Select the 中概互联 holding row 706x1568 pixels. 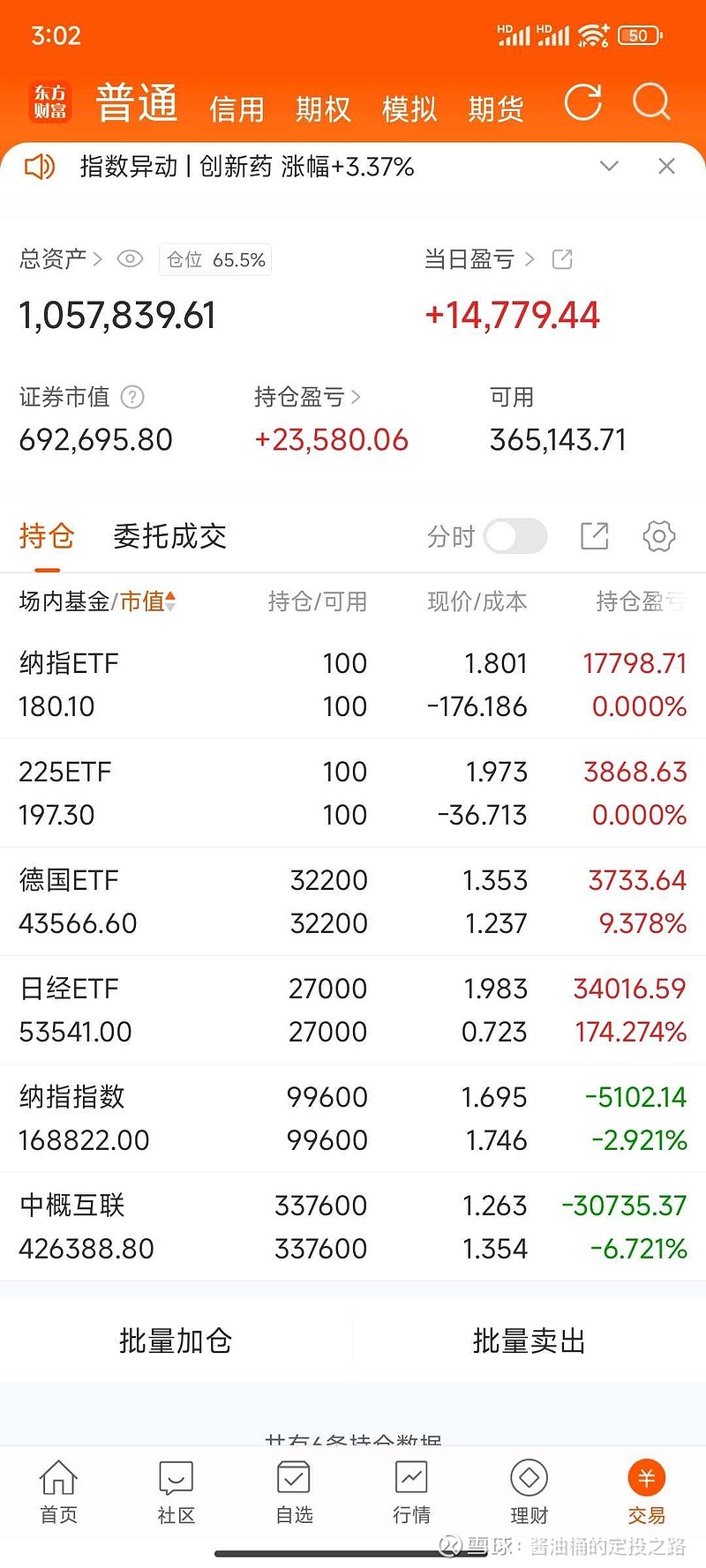coord(353,1226)
